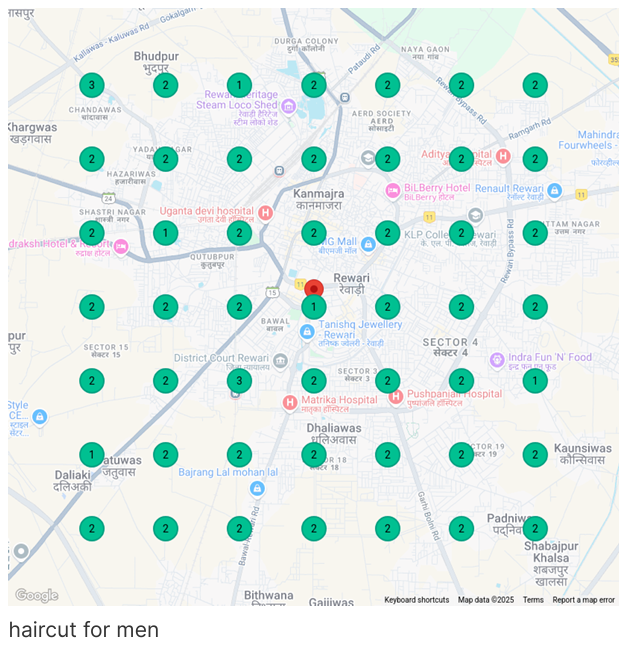Open marker 1 below Indra Fun 'N' Food
The height and width of the screenshot is (646, 631).
point(535,381)
